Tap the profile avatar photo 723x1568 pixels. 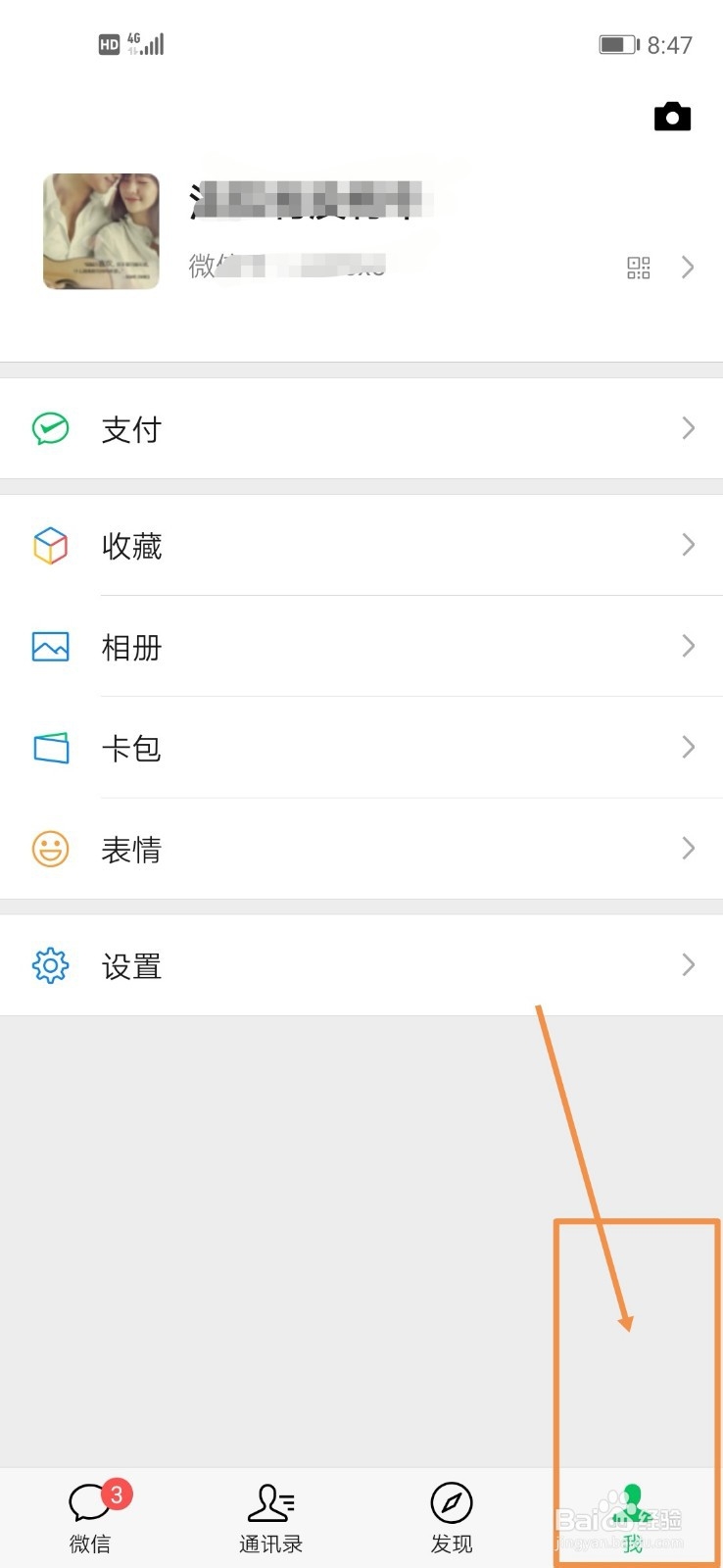point(101,231)
